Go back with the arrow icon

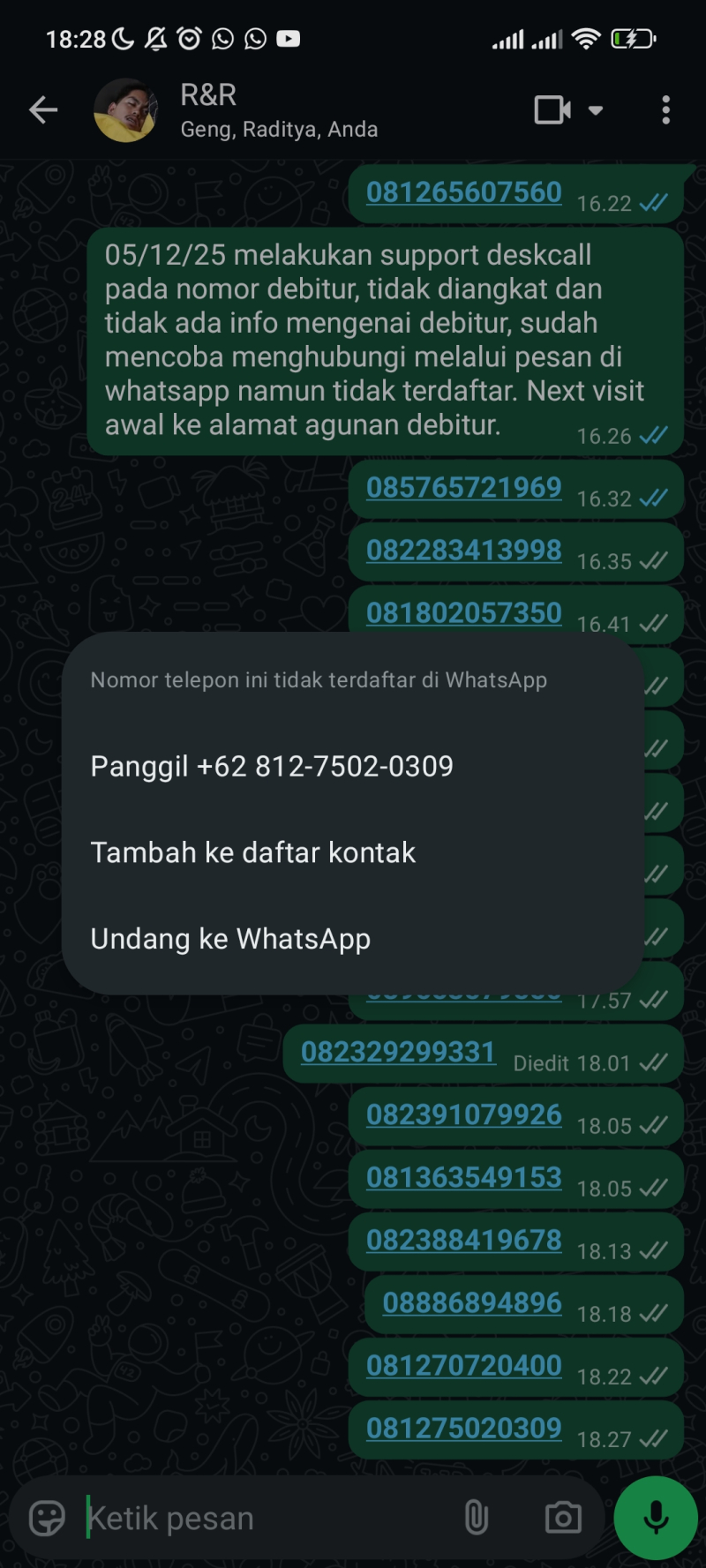(x=43, y=110)
